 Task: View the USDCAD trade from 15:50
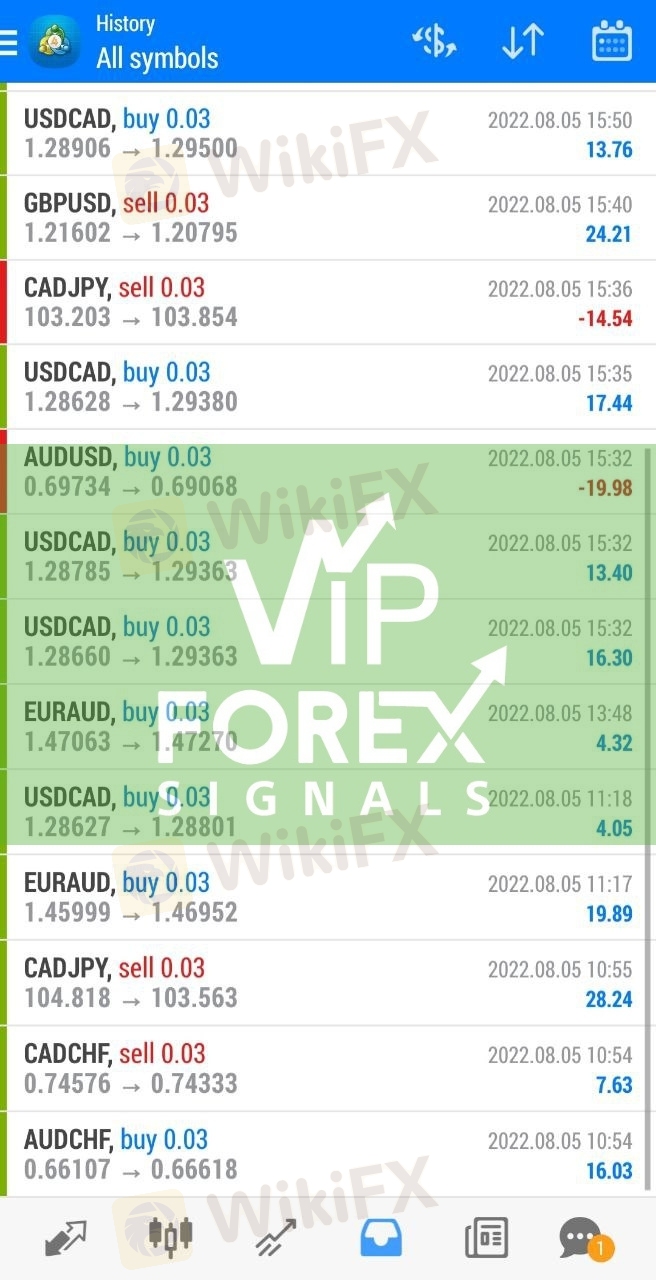tap(328, 134)
